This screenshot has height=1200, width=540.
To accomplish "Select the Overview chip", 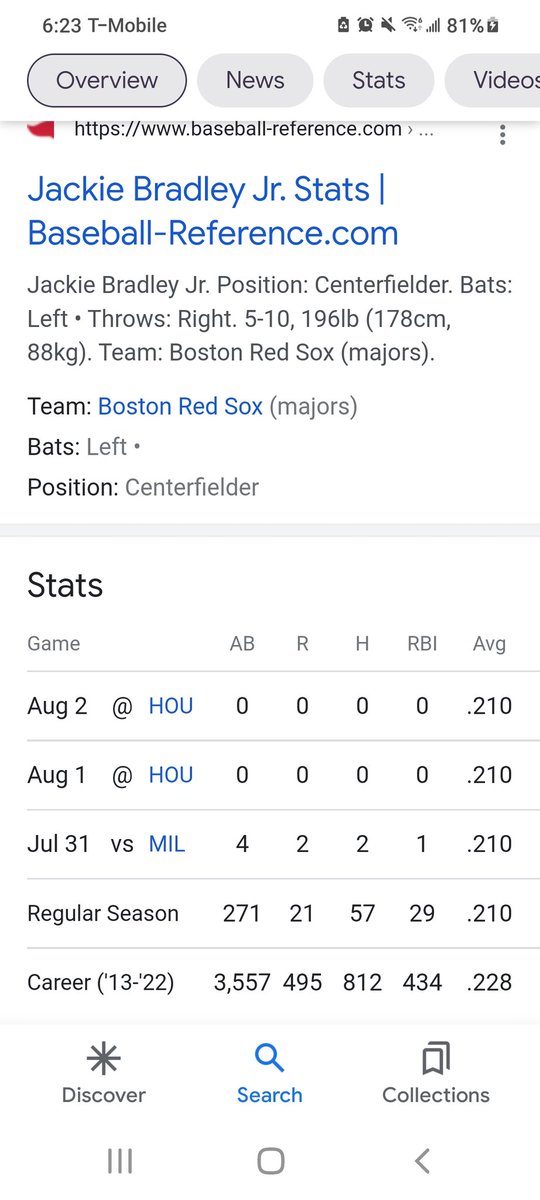I will [x=107, y=80].
